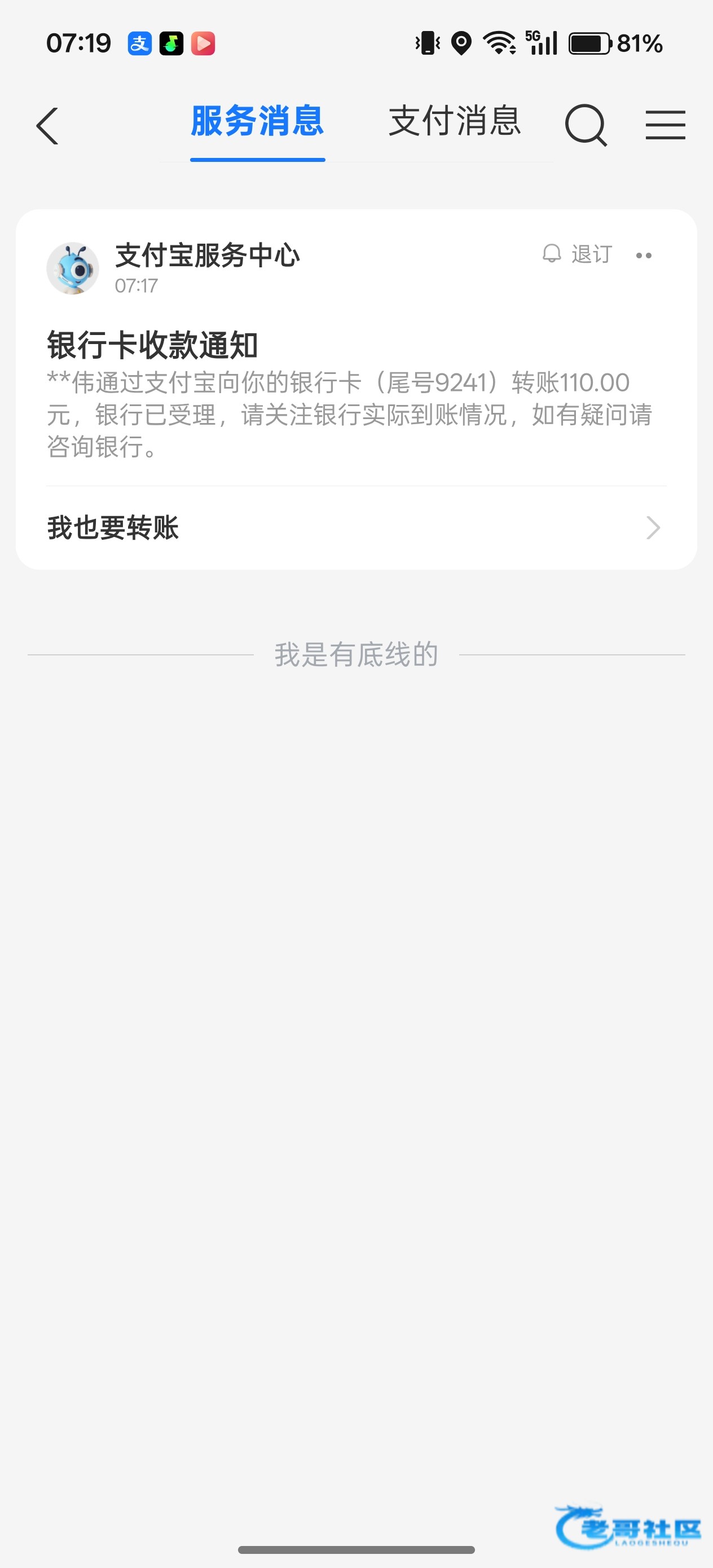
Task: Open the search icon in the header
Action: 586,125
